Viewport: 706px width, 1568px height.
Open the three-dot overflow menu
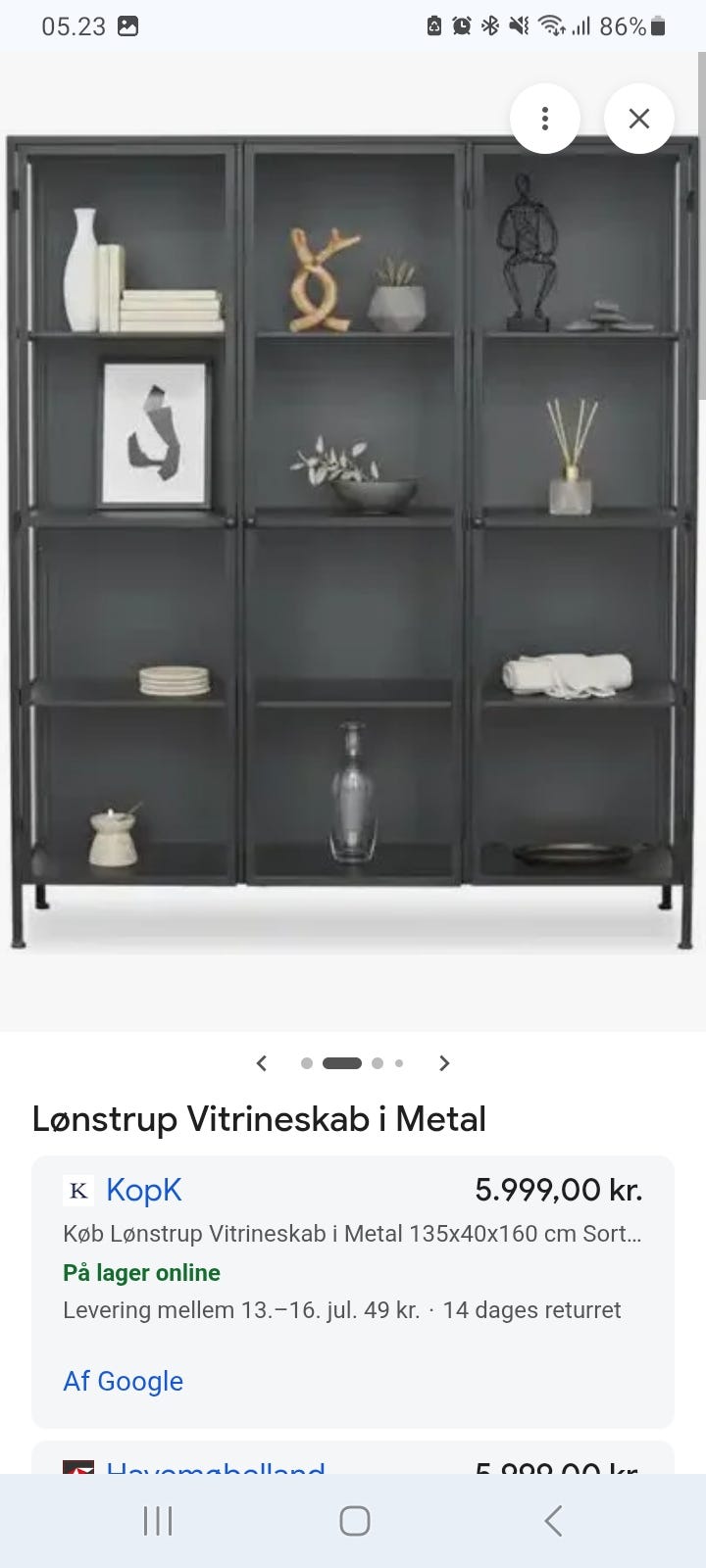[545, 120]
